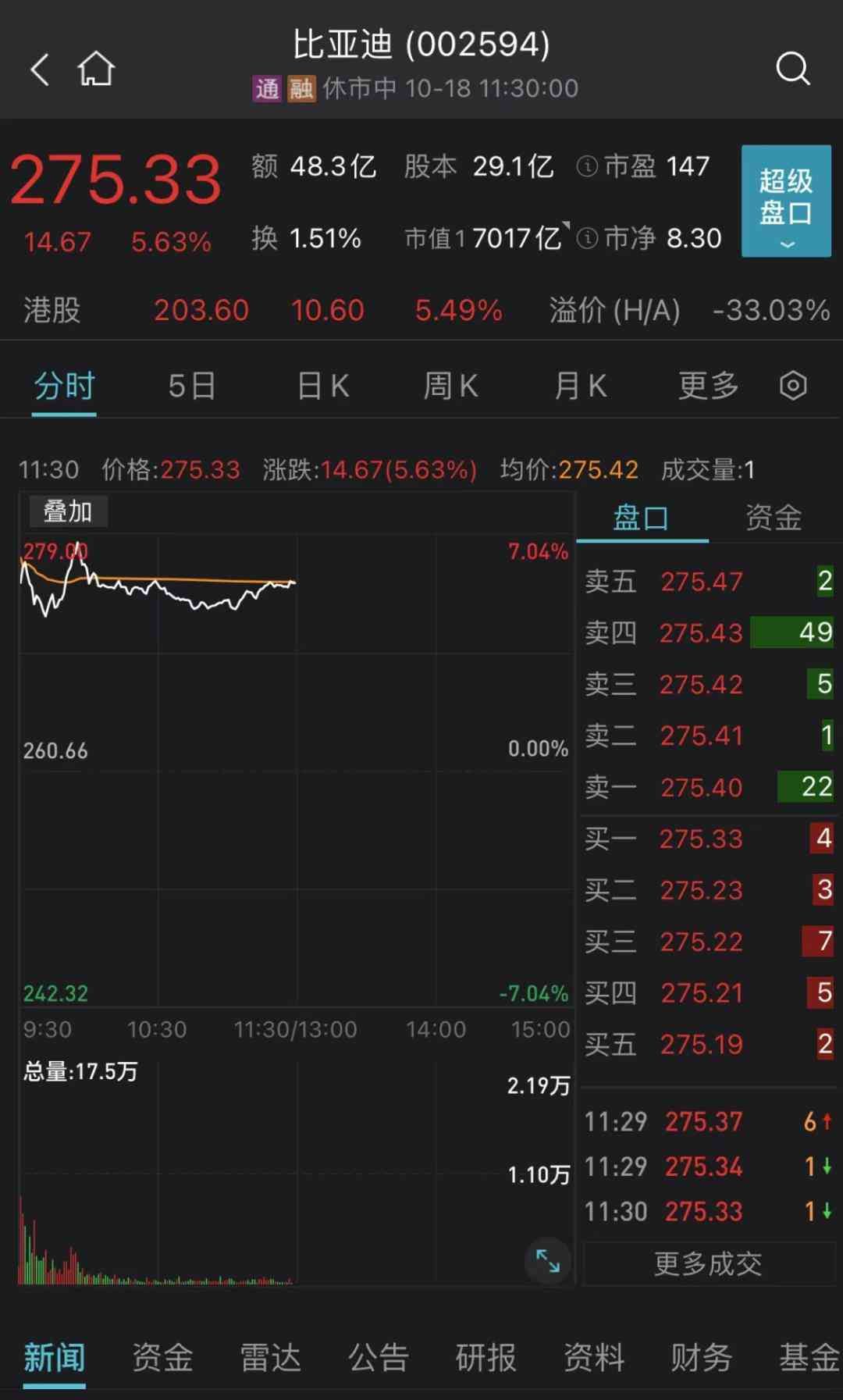Open 更多 chart period options

[708, 386]
